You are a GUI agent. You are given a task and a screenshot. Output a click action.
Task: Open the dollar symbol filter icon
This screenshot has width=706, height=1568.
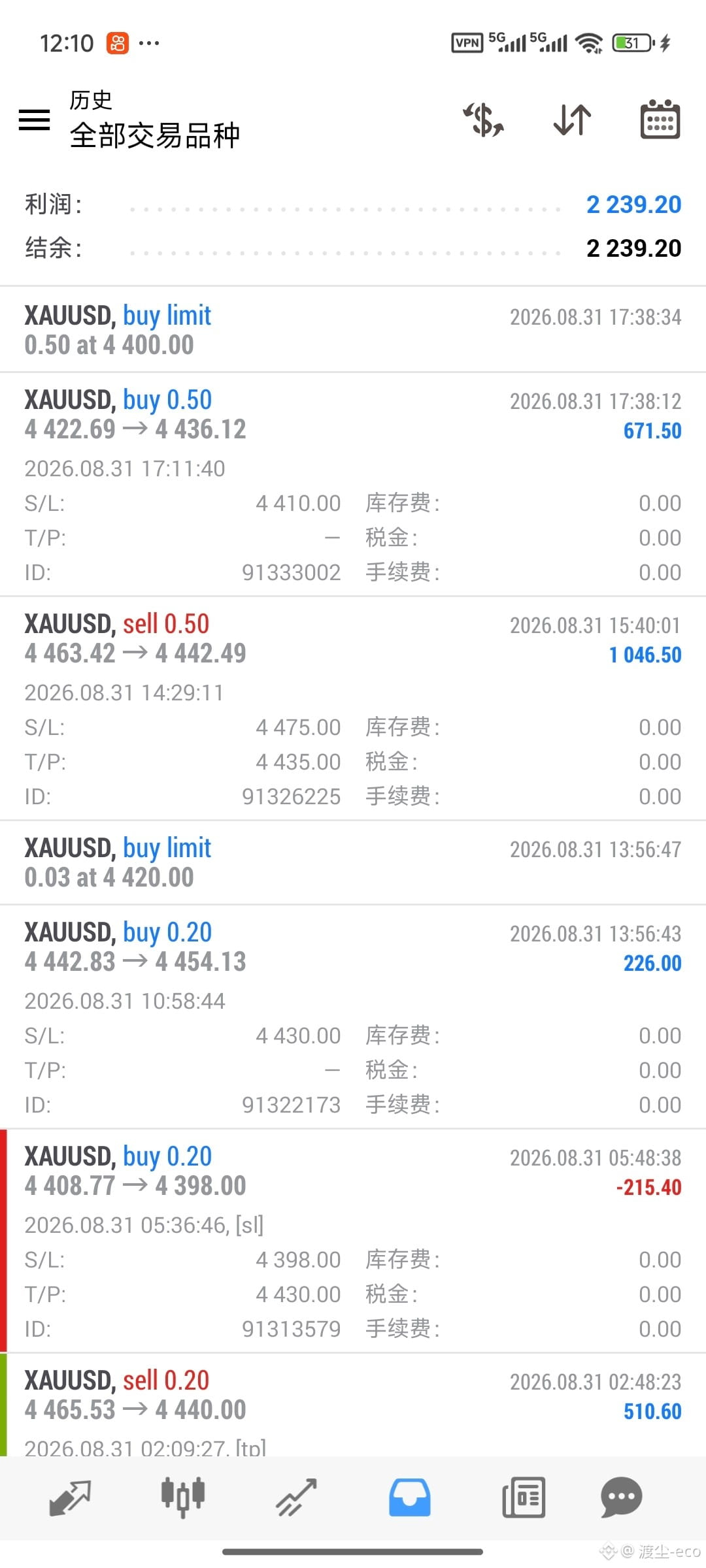tap(484, 120)
